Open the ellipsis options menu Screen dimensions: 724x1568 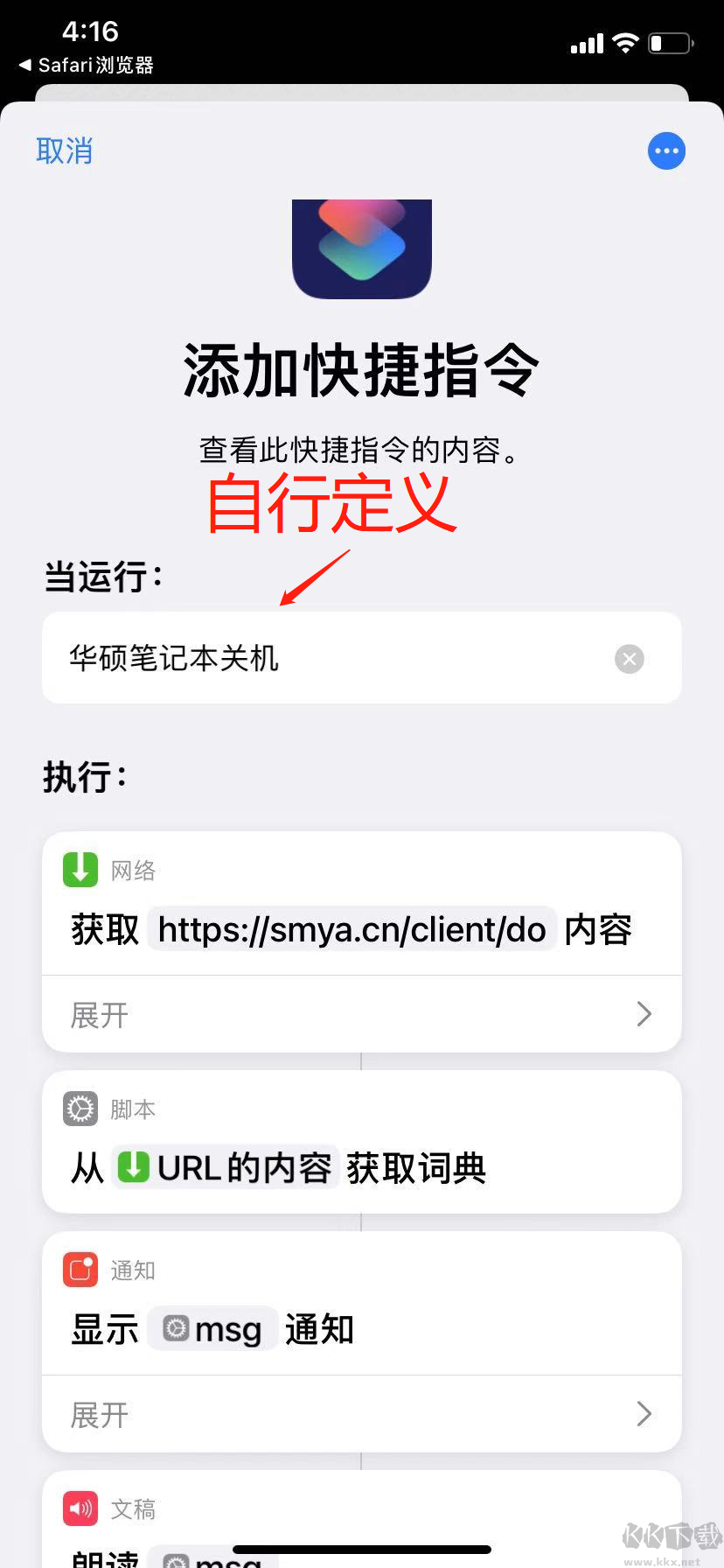click(x=666, y=150)
